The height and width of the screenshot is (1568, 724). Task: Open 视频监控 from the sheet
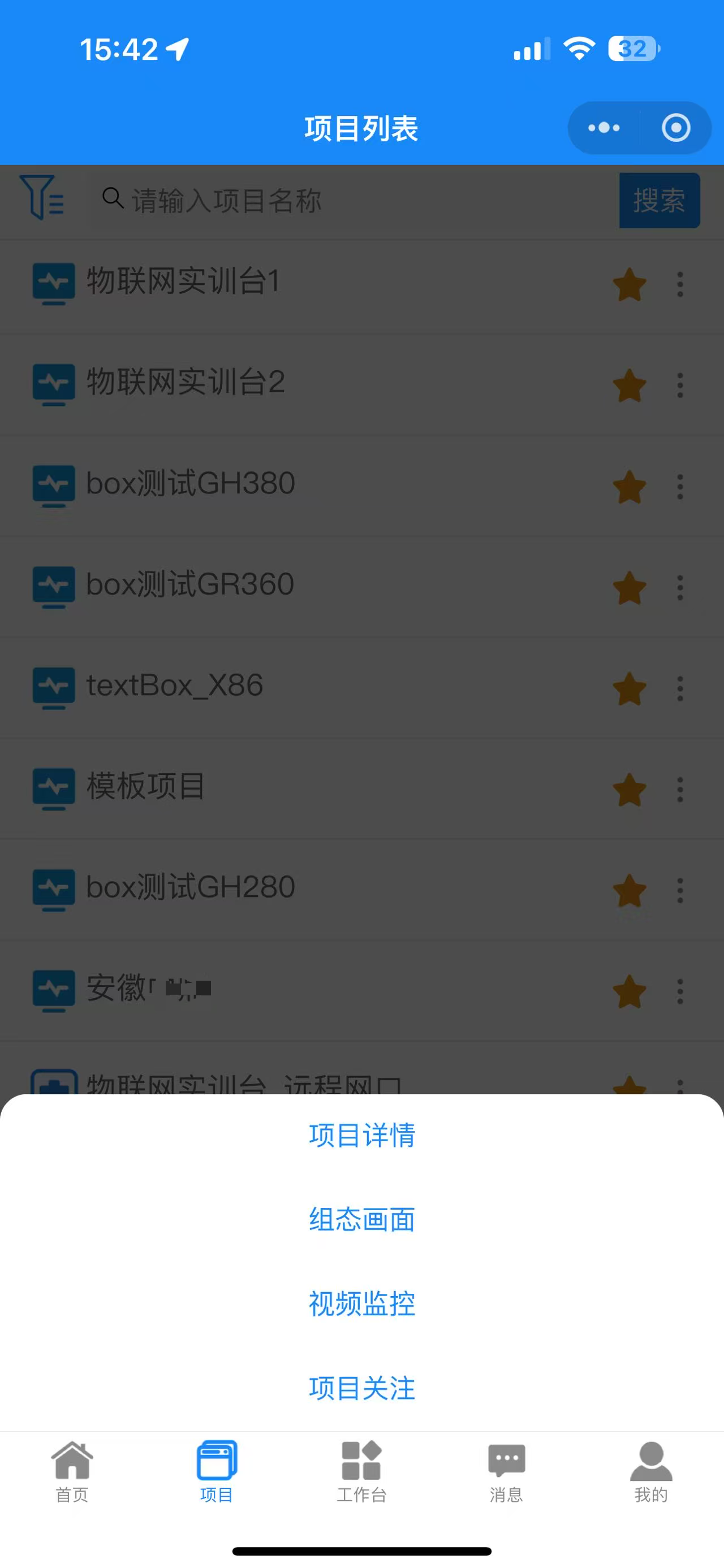[x=361, y=1303]
